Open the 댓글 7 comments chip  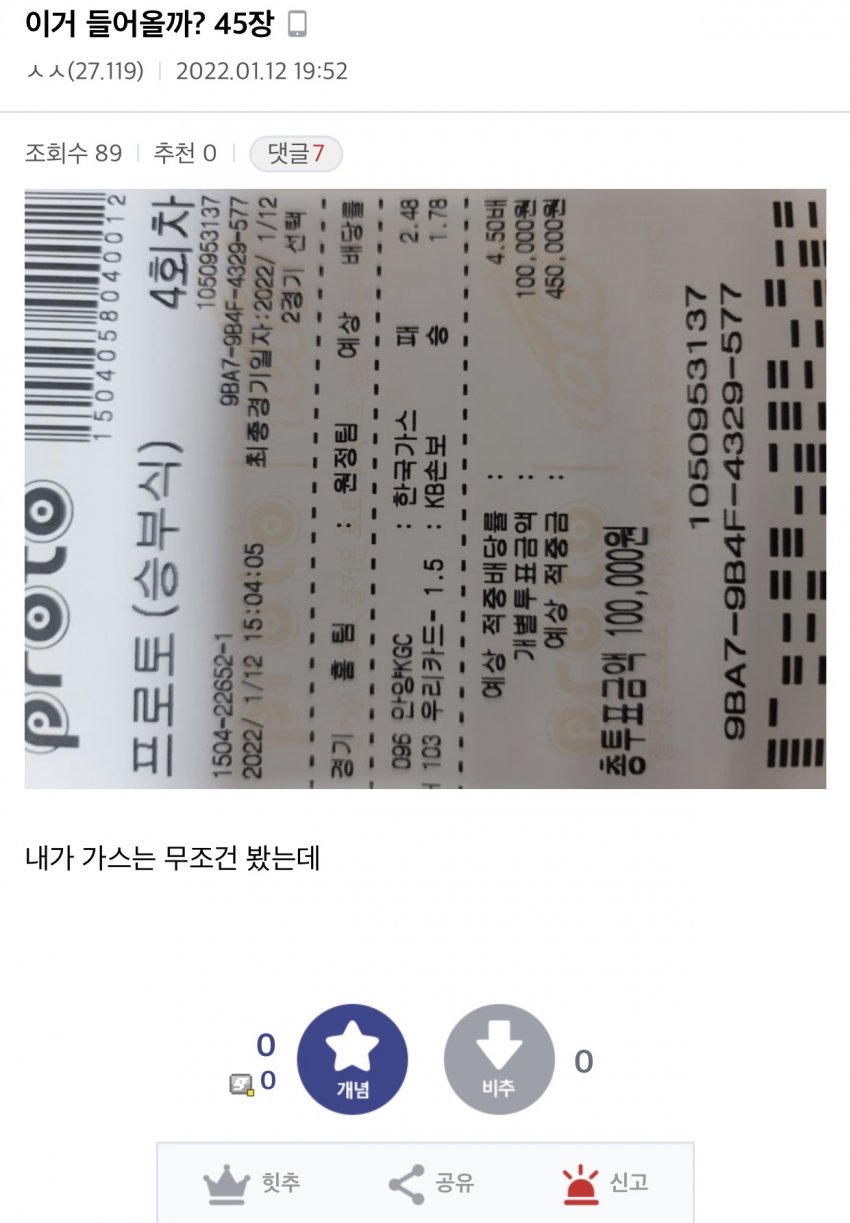tap(295, 154)
